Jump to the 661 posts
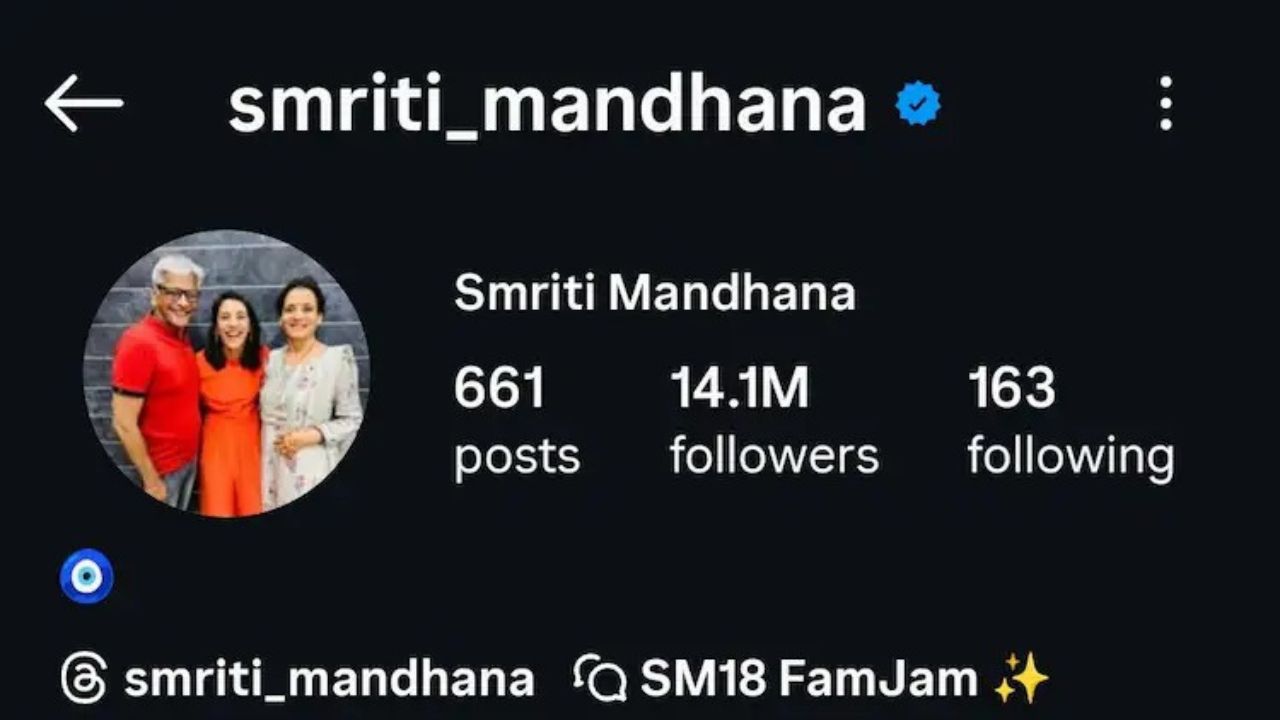This screenshot has height=720, width=1280. 516,420
